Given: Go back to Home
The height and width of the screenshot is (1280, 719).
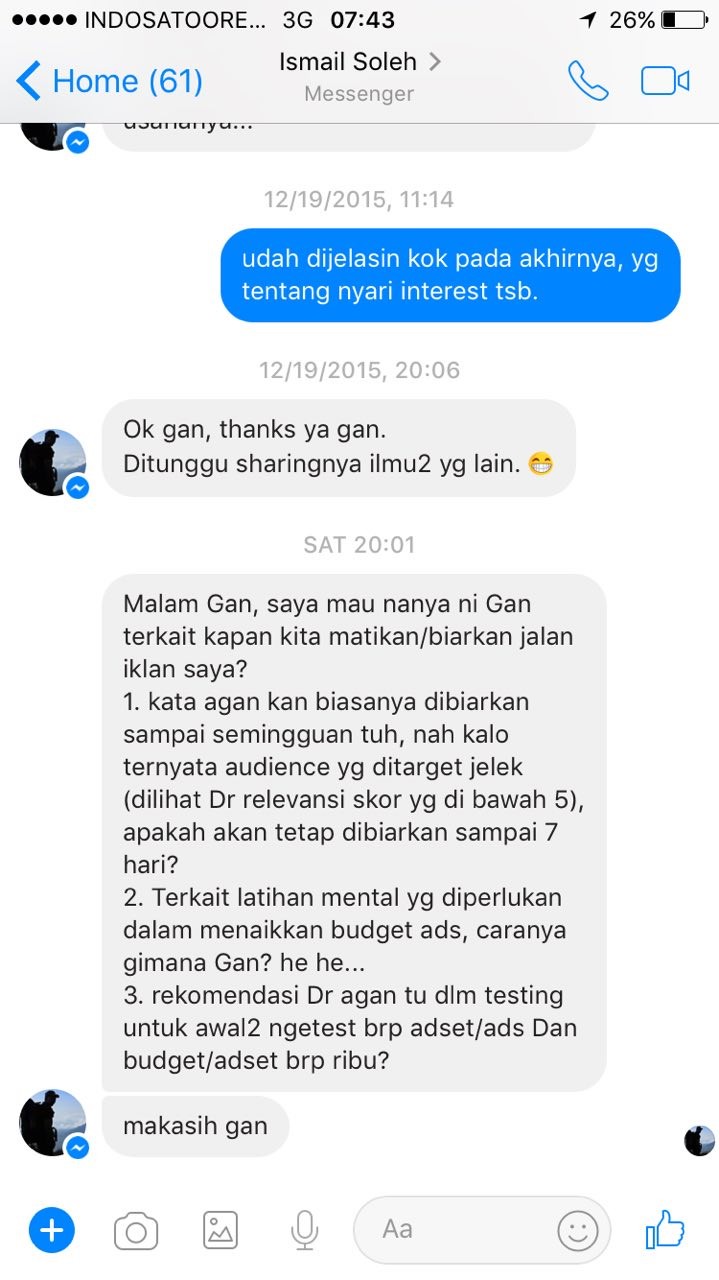Looking at the screenshot, I should coord(110,81).
